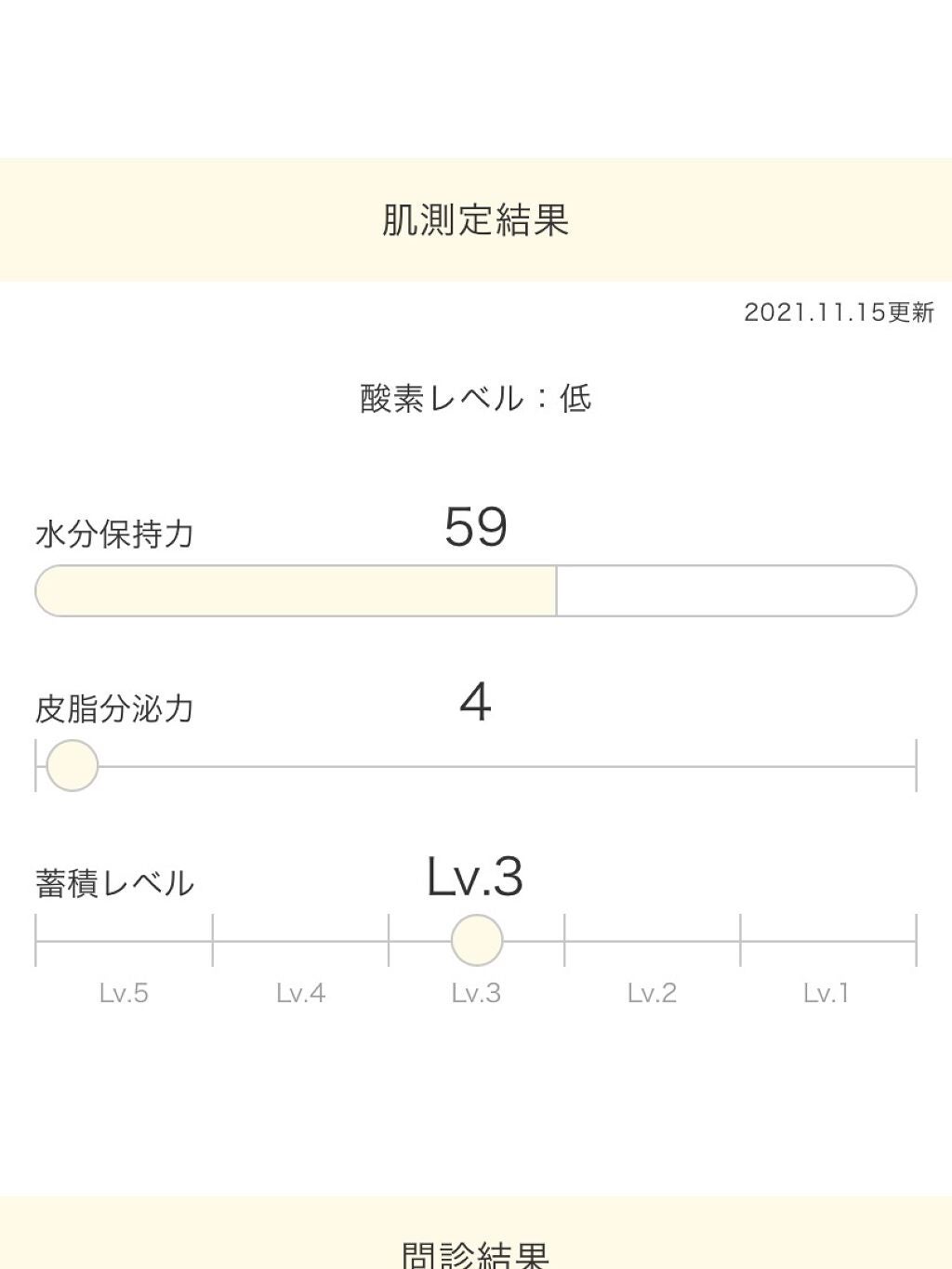Click the Lv.1 scale label

[826, 993]
